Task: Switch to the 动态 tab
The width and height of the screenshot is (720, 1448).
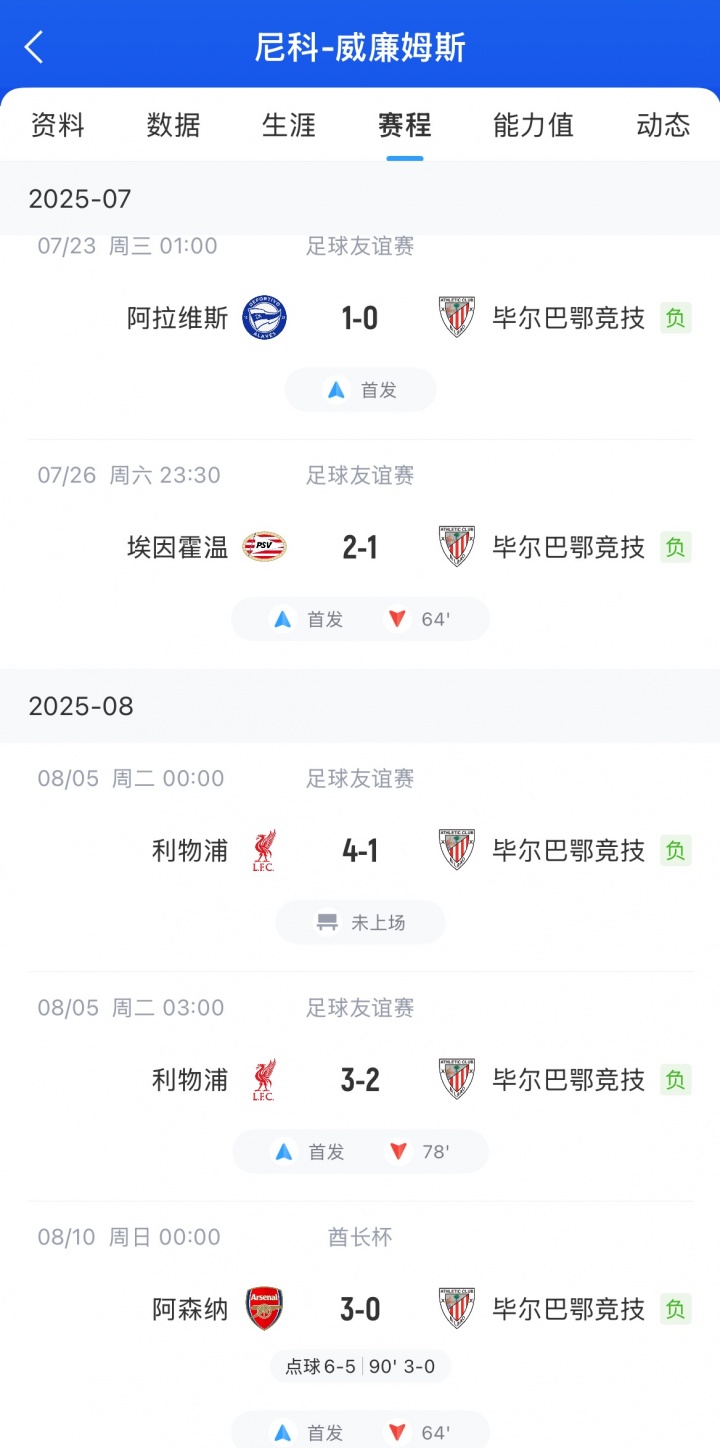Action: (662, 126)
